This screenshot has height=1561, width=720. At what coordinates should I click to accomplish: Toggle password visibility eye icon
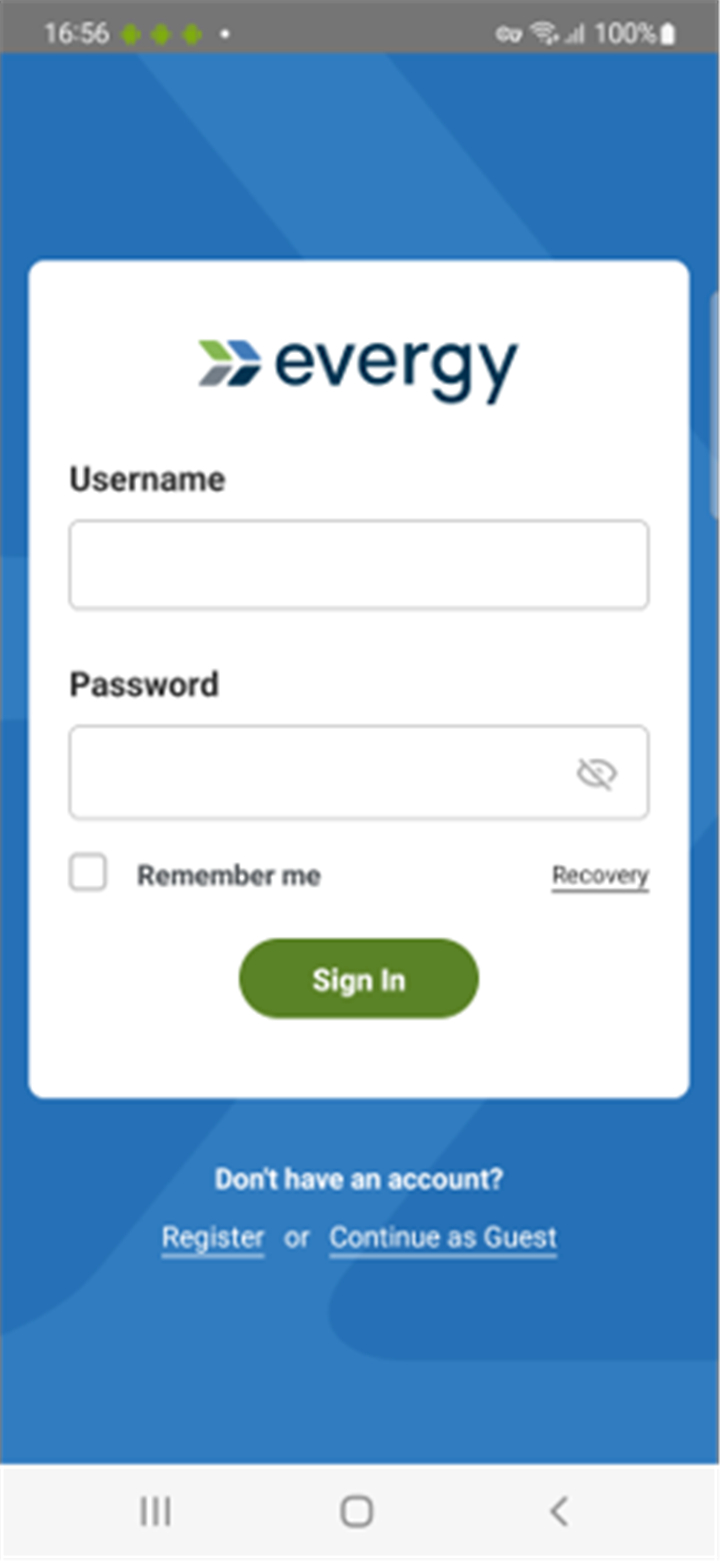click(x=597, y=773)
